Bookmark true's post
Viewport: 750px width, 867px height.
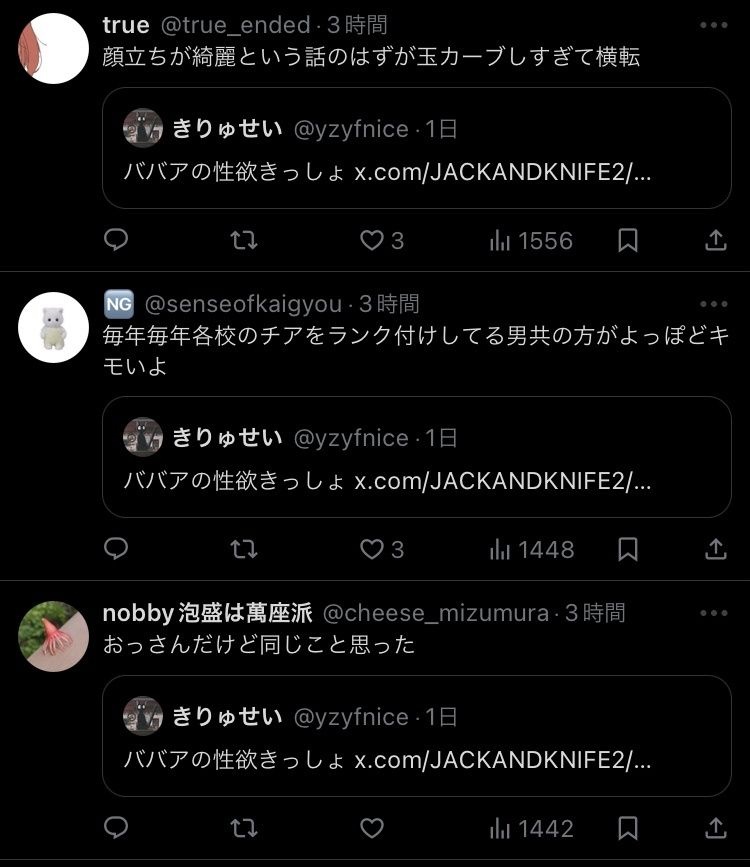tap(627, 240)
